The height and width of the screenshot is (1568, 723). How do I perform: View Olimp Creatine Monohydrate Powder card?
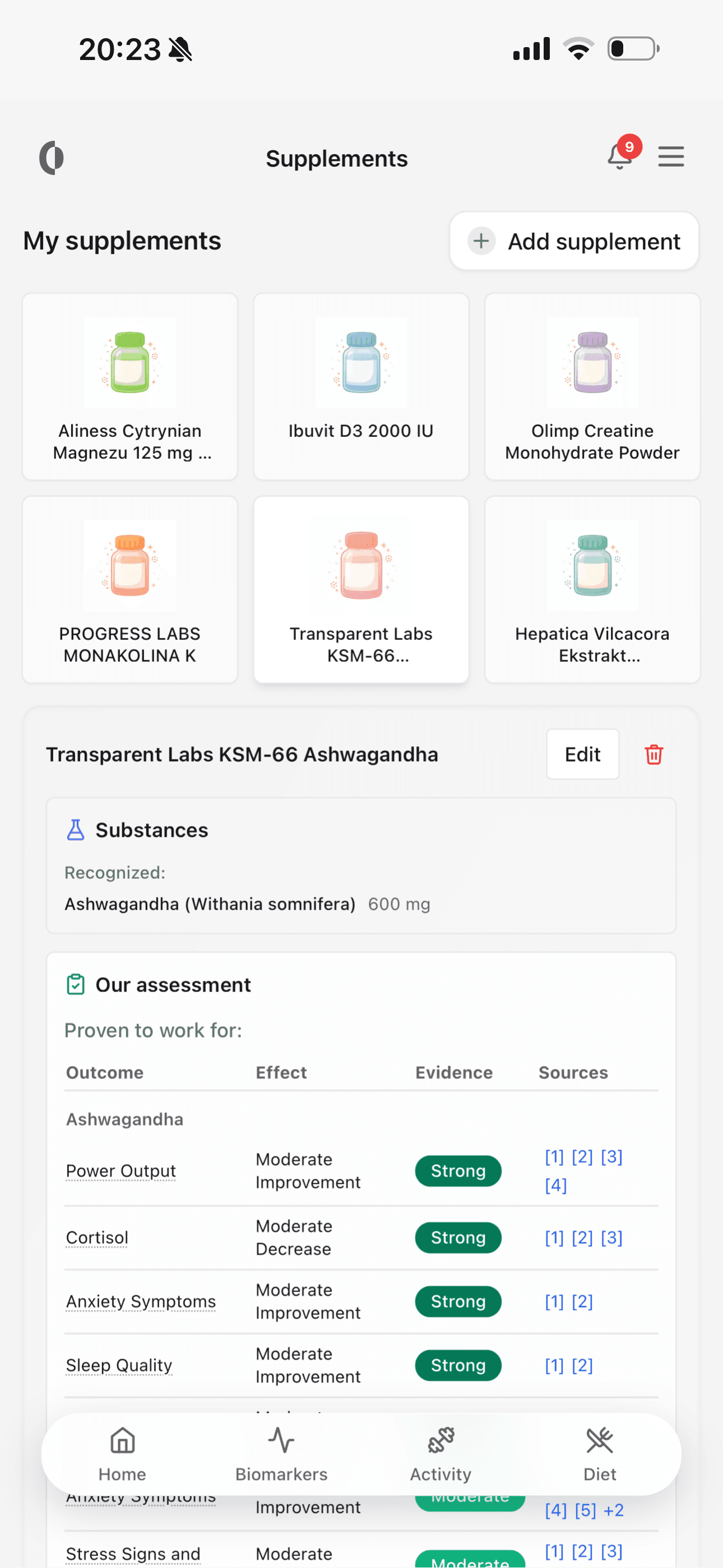592,386
